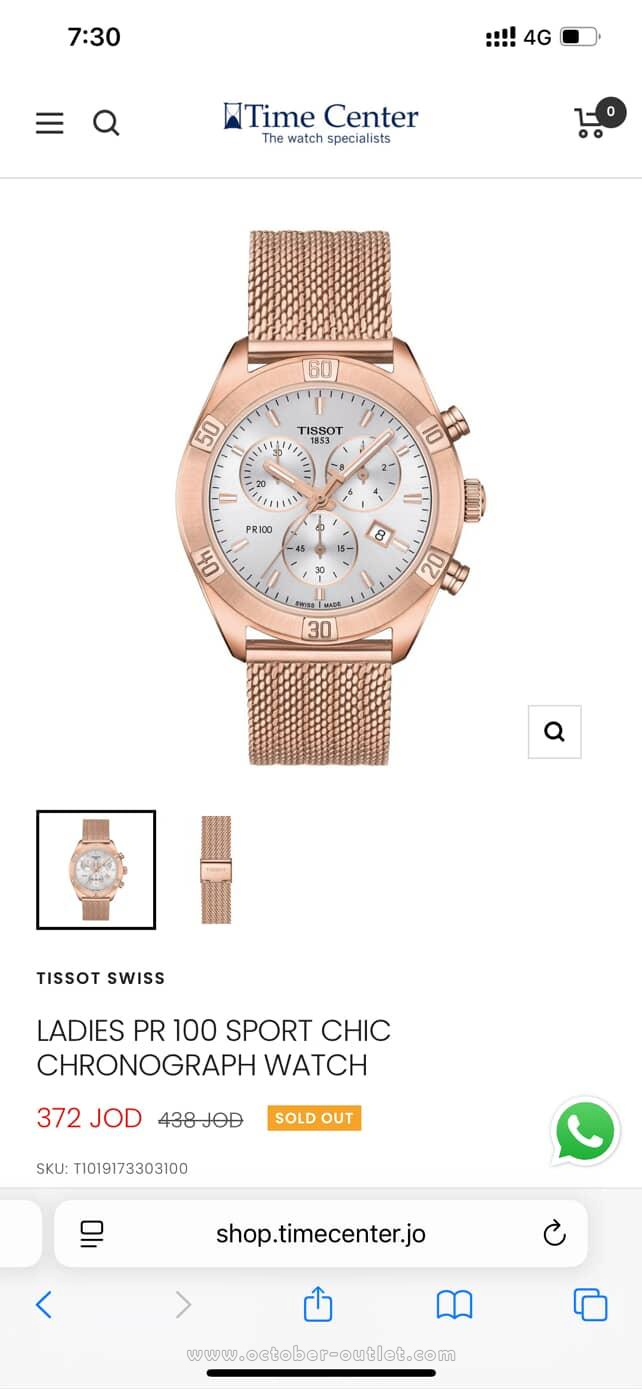Share this page

[x=318, y=1304]
